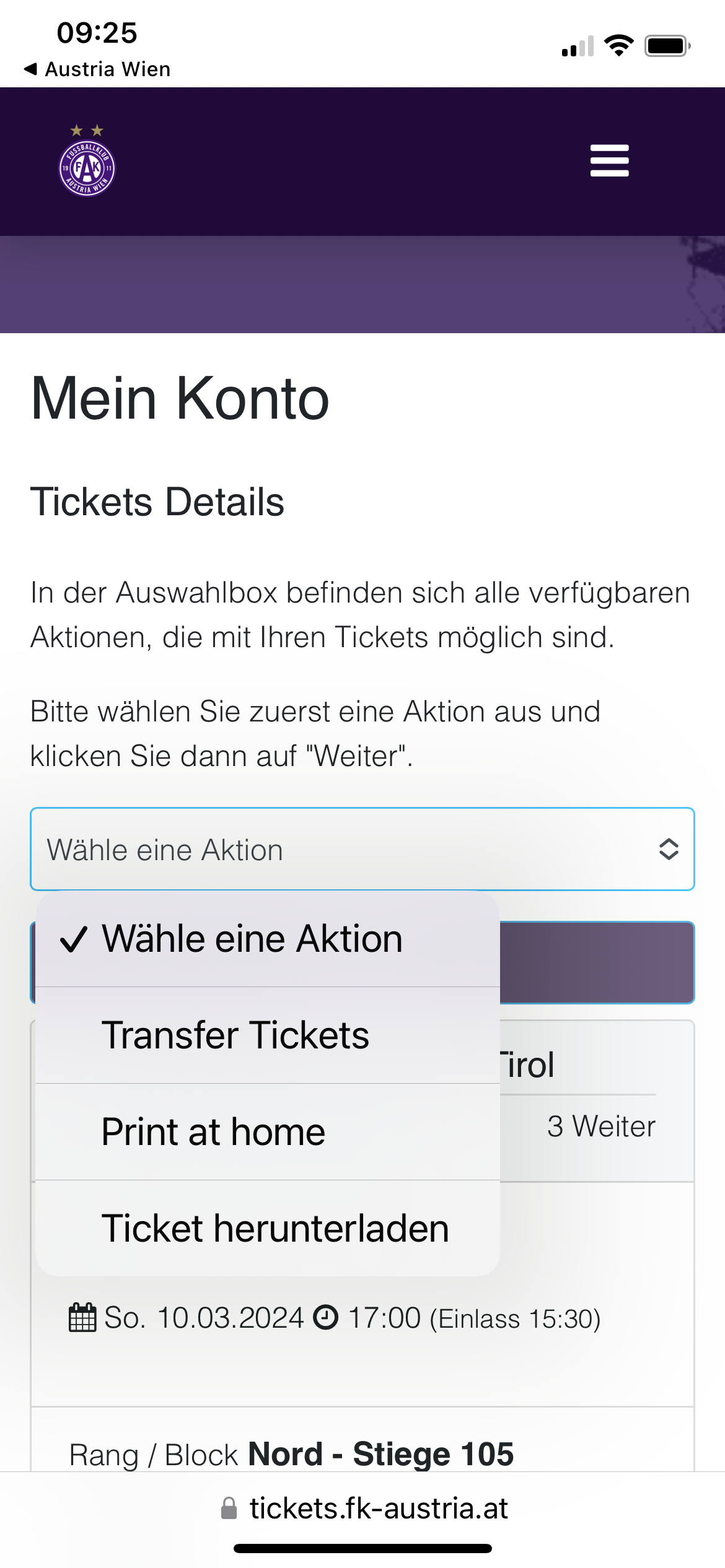The width and height of the screenshot is (725, 1568).
Task: Go to Austria Wien club logo homepage
Action: [x=87, y=160]
